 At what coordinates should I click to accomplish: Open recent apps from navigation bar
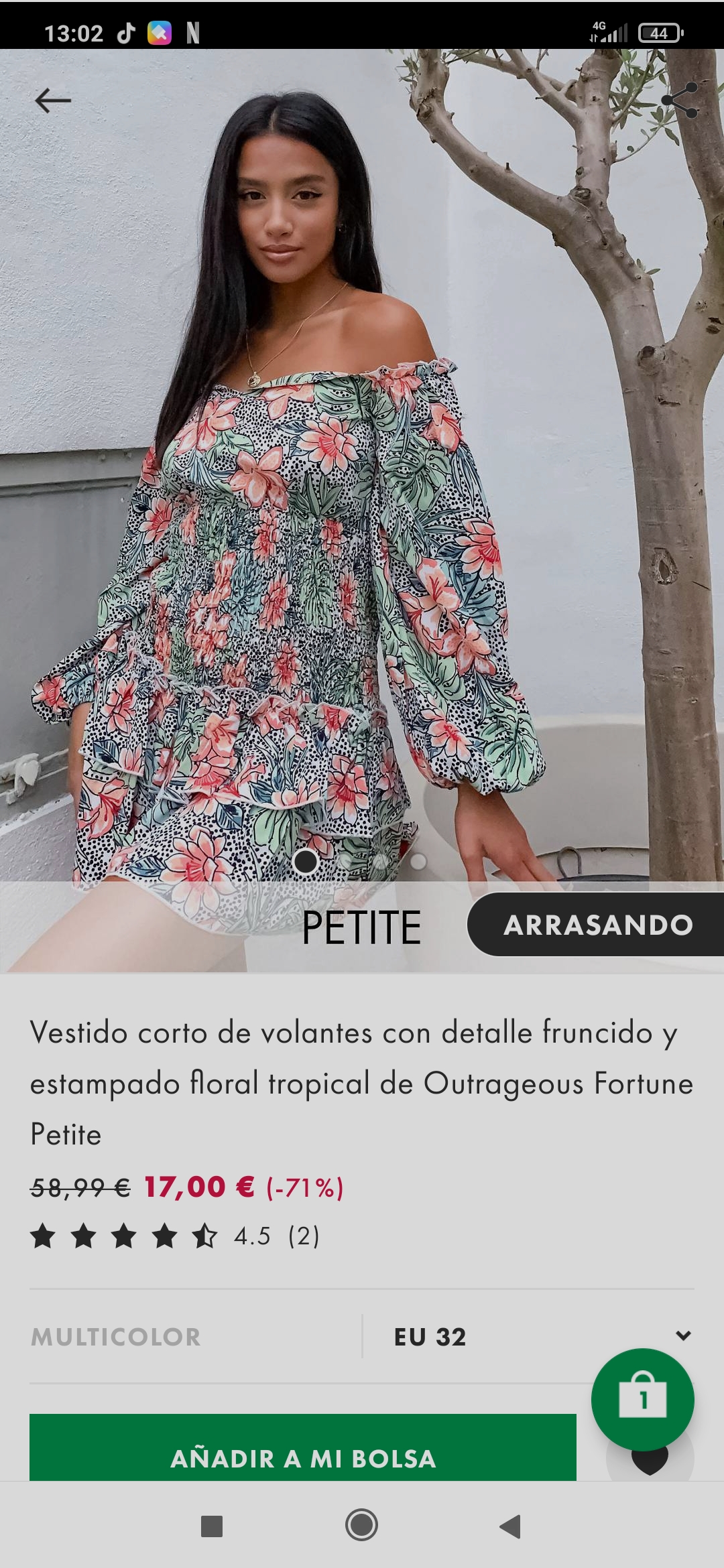click(212, 1526)
